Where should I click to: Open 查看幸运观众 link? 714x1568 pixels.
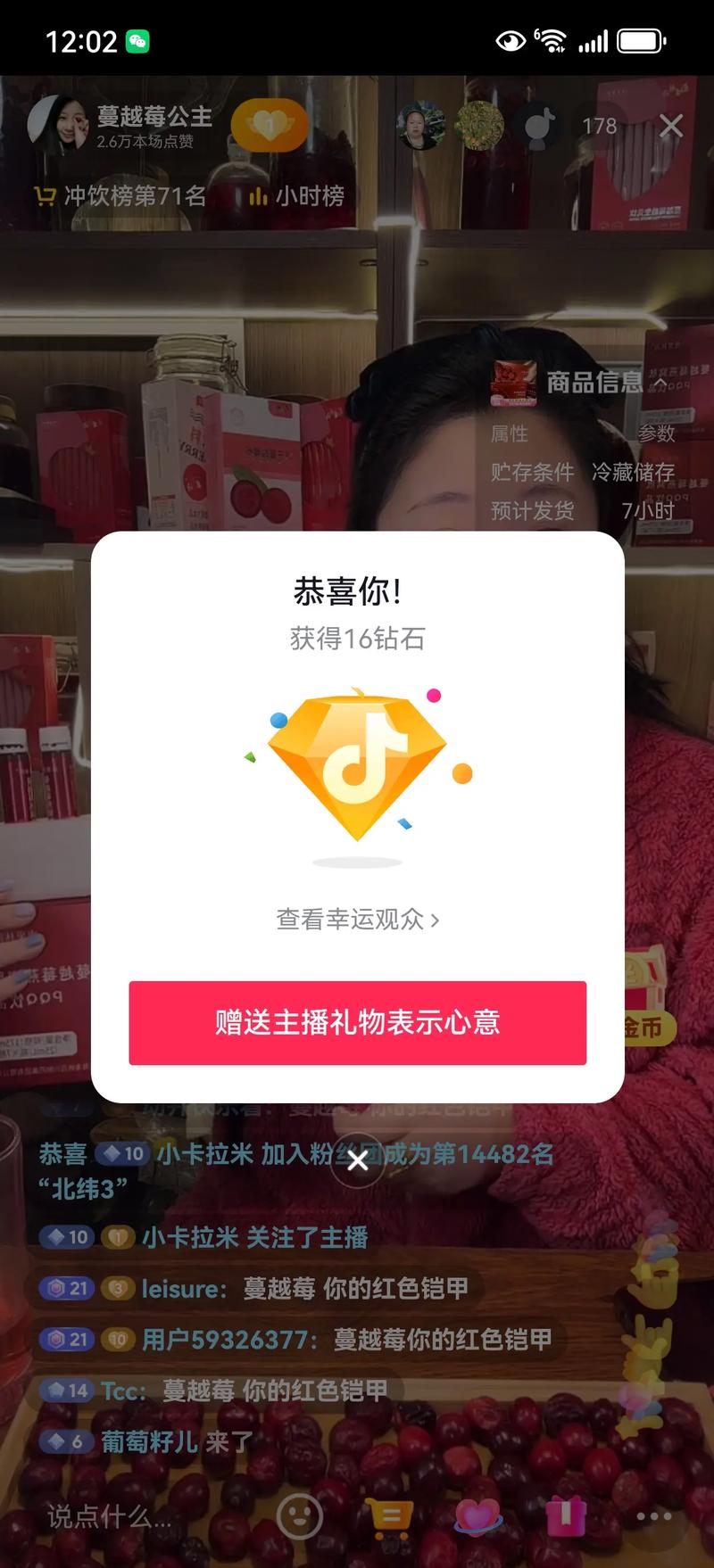click(357, 920)
